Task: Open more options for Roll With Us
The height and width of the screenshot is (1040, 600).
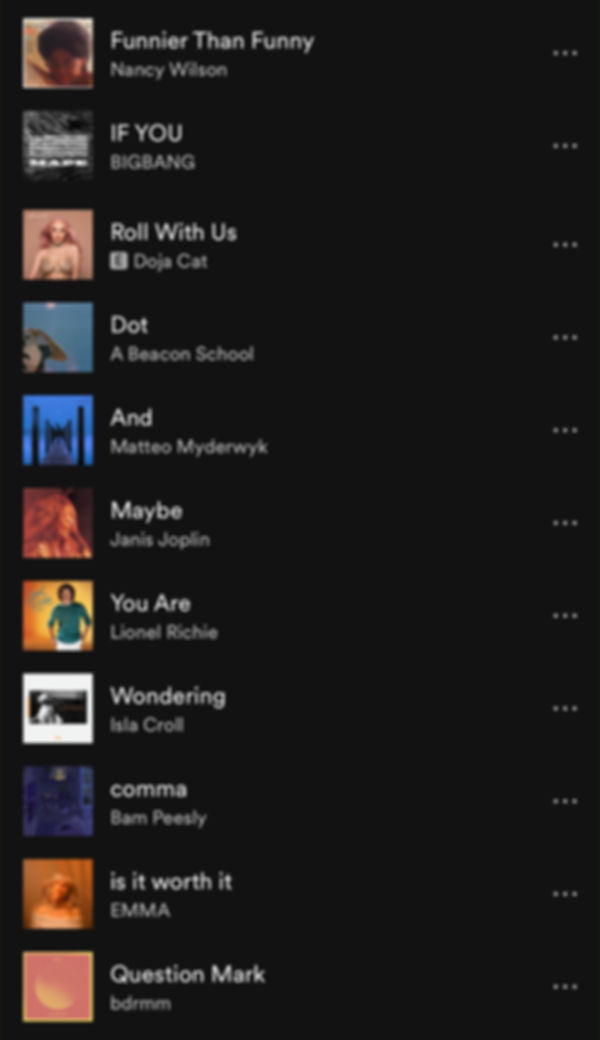Action: 565,245
